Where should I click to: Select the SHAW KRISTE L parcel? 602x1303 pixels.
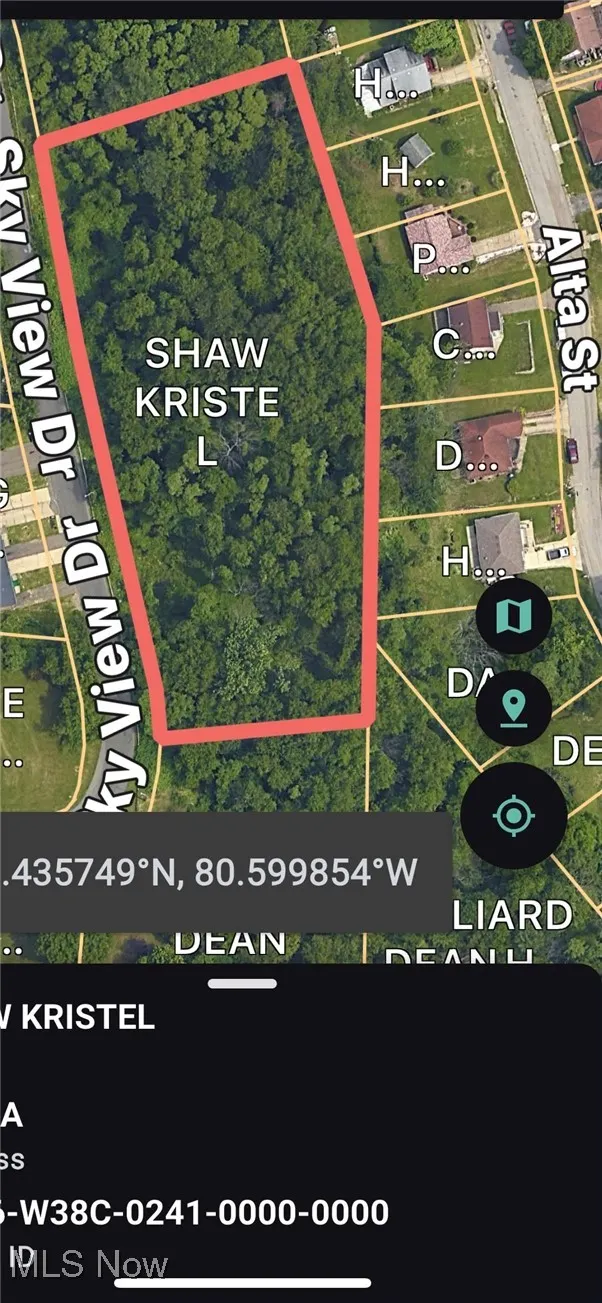click(207, 402)
